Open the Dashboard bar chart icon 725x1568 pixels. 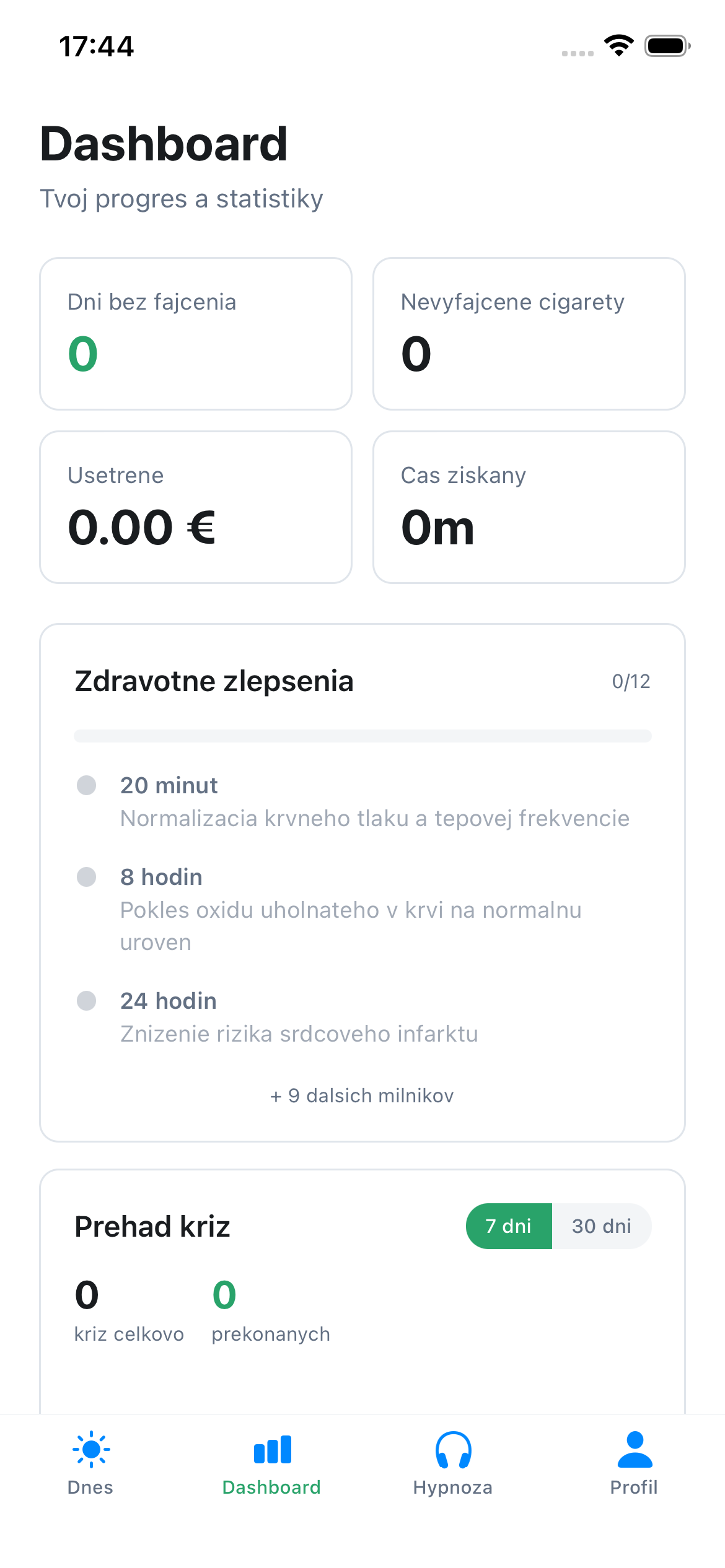tap(271, 1449)
